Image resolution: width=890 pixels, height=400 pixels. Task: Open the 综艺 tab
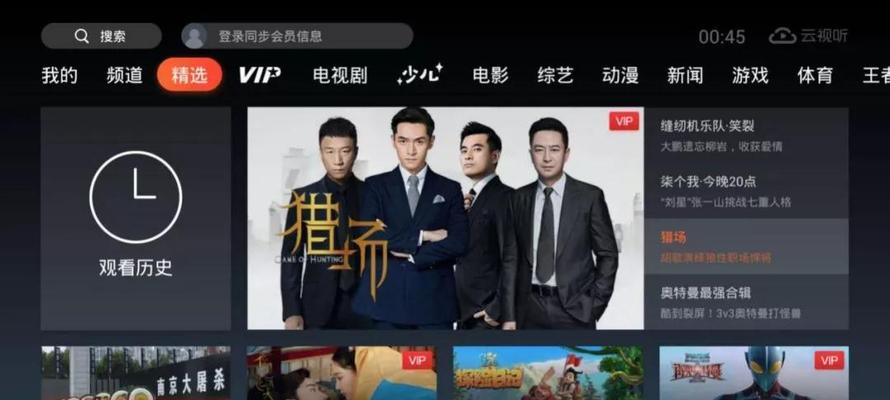[x=555, y=75]
